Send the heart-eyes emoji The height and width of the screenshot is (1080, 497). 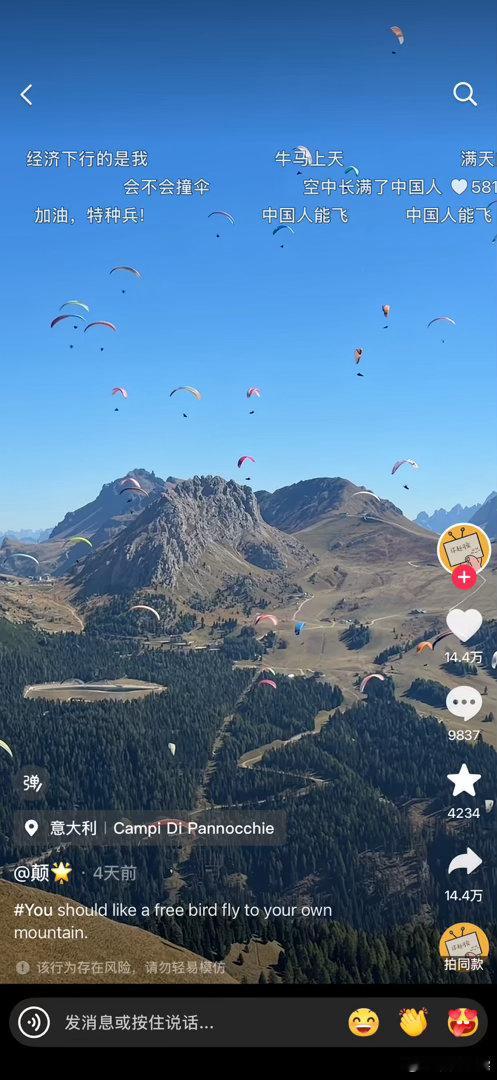(463, 1022)
